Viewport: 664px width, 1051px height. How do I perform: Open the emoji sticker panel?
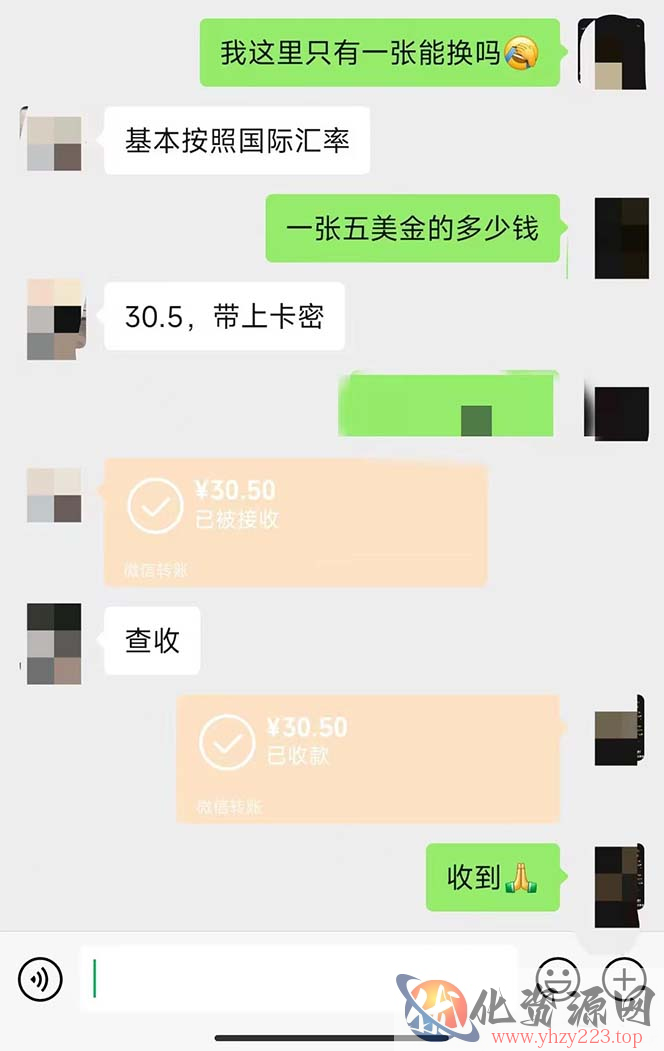(558, 976)
